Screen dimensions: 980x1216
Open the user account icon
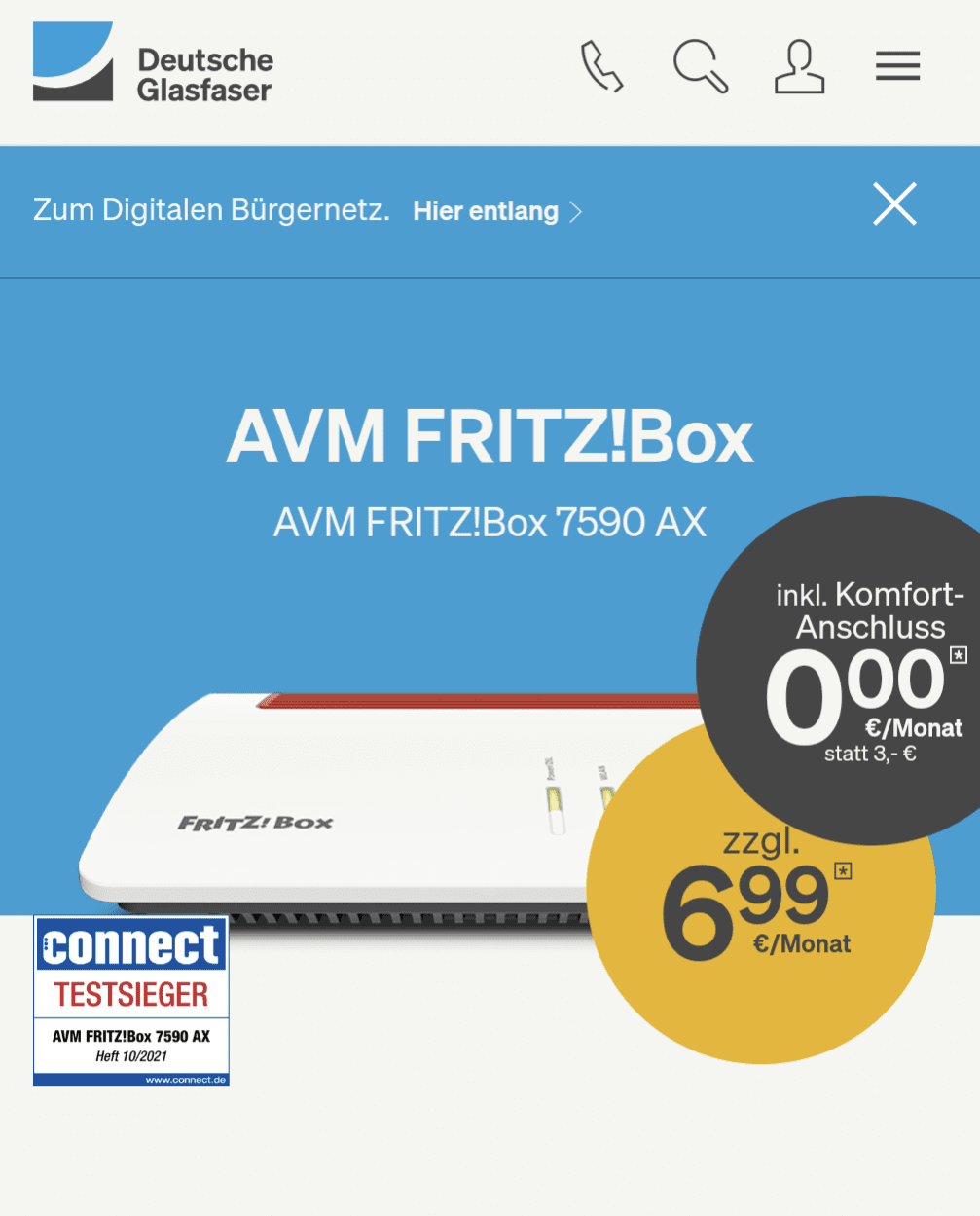coord(799,66)
